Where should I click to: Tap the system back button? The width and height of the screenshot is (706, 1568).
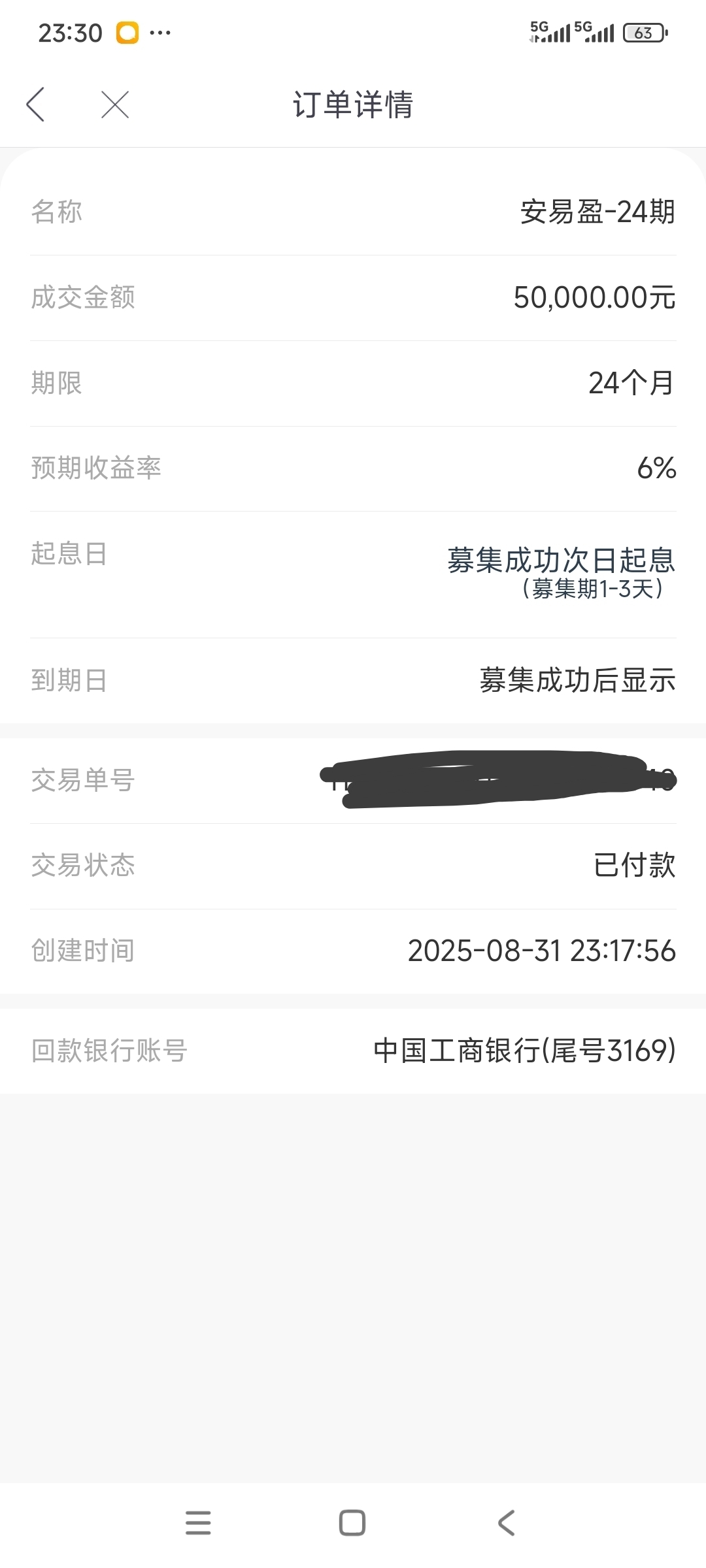pos(506,1522)
